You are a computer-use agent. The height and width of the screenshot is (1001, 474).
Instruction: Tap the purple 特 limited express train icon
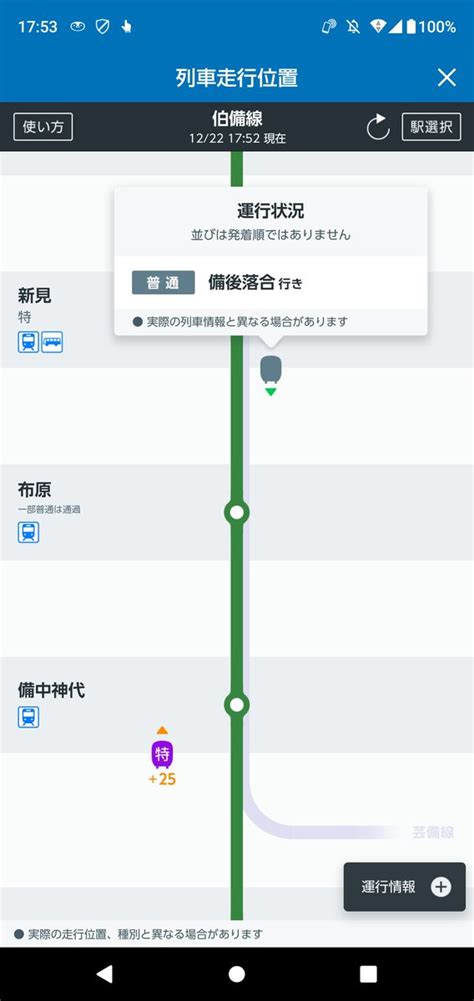click(x=162, y=755)
